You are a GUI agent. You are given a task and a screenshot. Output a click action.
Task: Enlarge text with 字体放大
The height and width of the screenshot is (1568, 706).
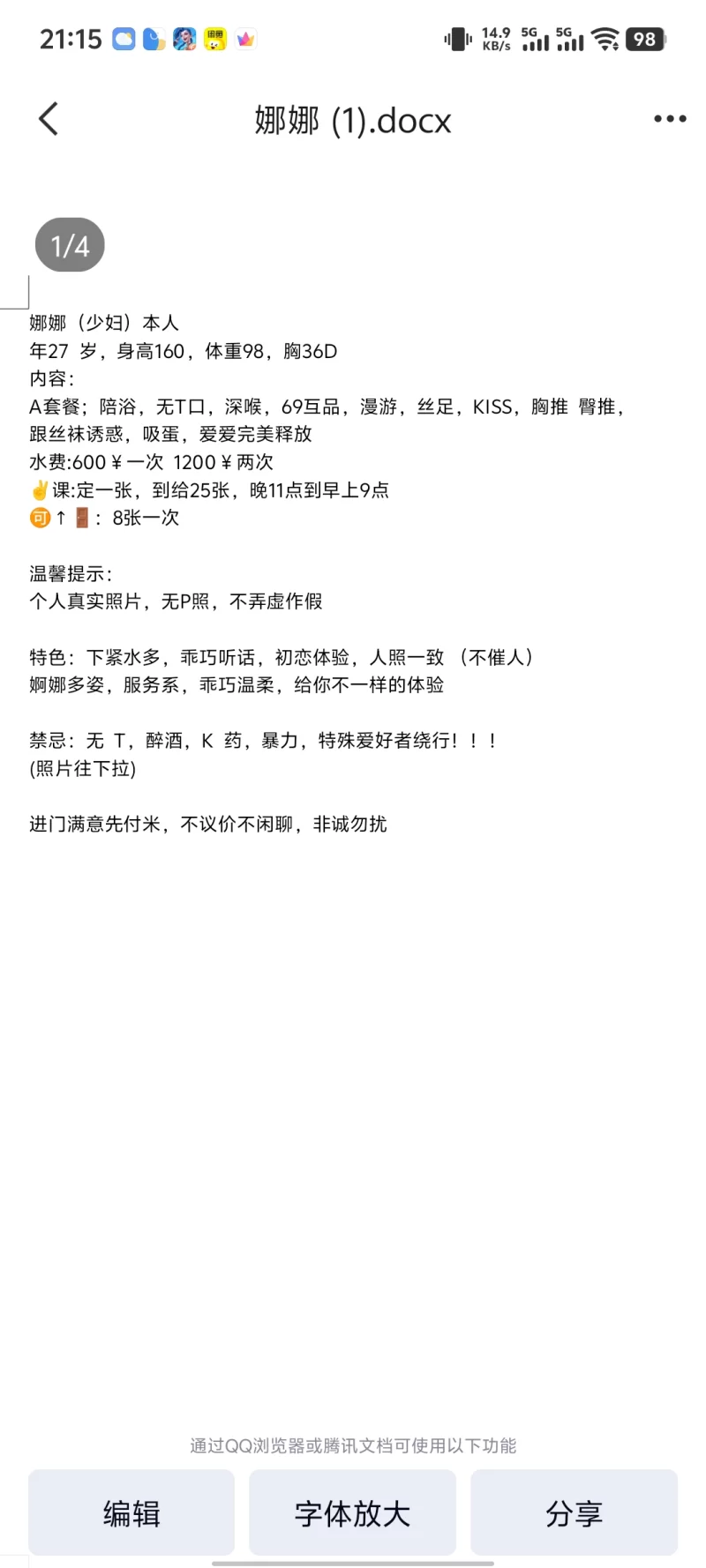tap(352, 1513)
